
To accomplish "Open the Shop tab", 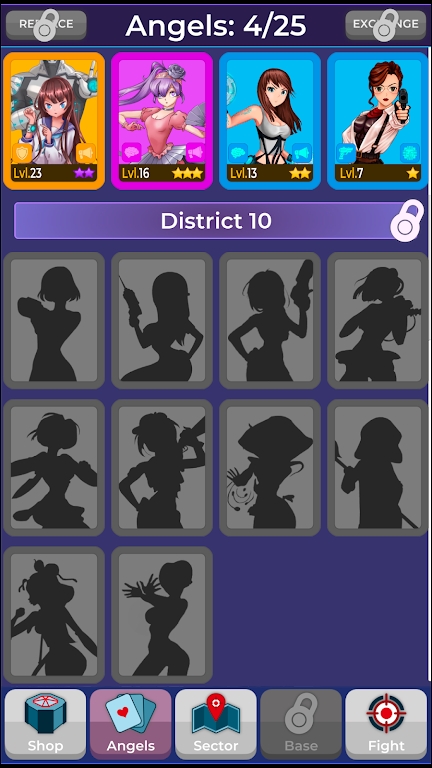I will (45, 724).
